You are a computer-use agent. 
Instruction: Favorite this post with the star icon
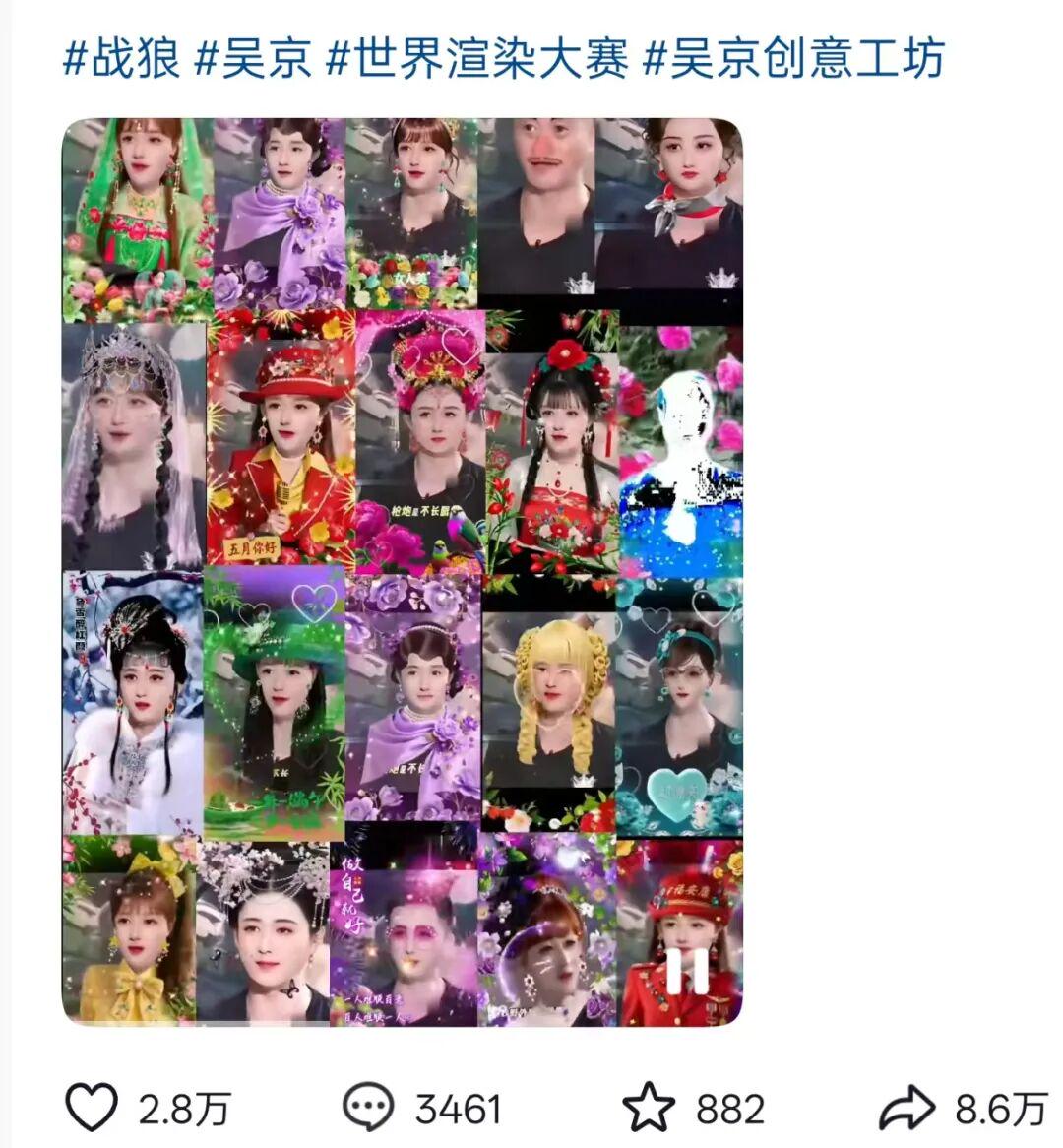tap(650, 1109)
